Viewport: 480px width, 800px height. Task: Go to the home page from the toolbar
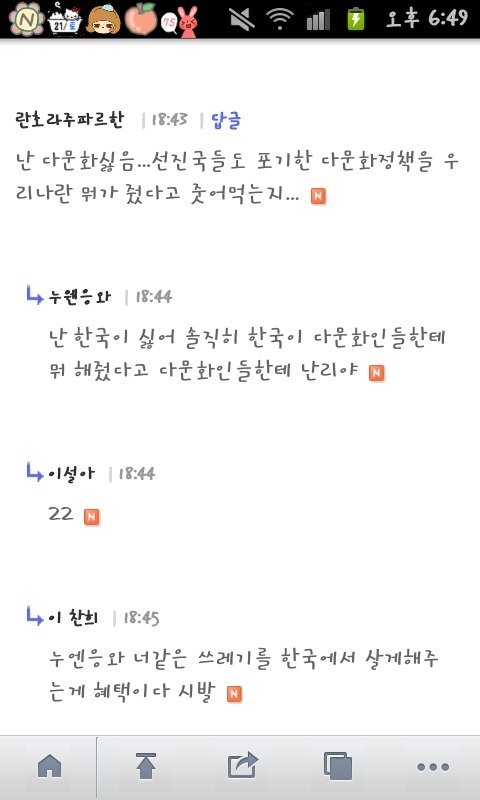point(50,766)
